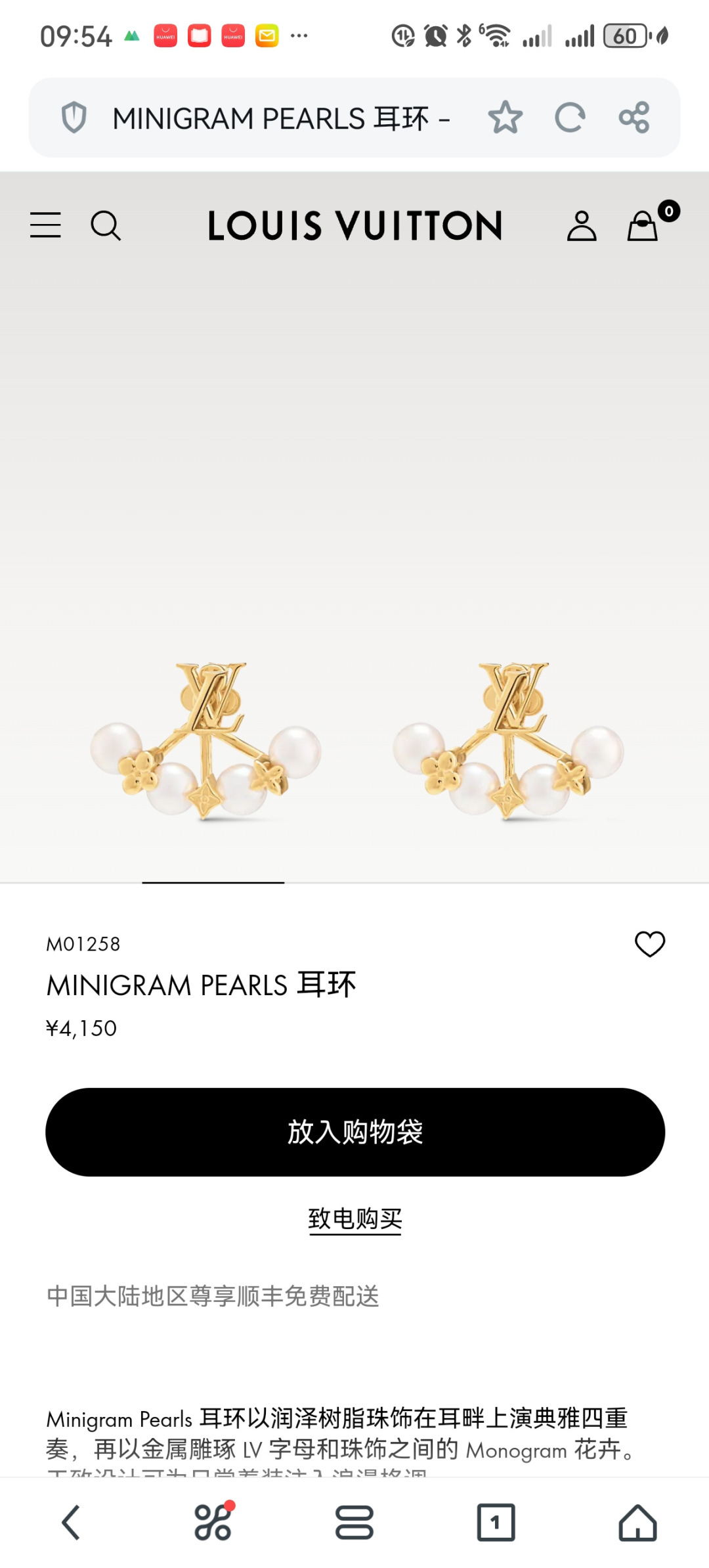Screen dimensions: 709x1568
Task: Go back with the browser arrow
Action: (71, 1523)
